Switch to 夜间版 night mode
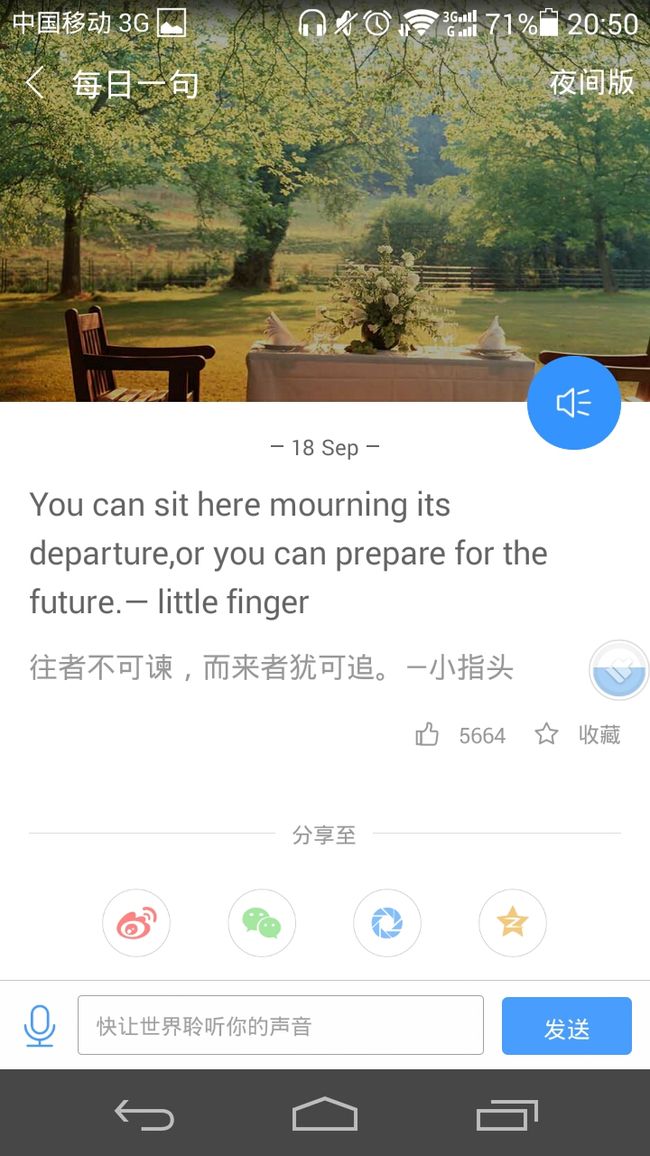Image resolution: width=650 pixels, height=1156 pixels. point(592,82)
